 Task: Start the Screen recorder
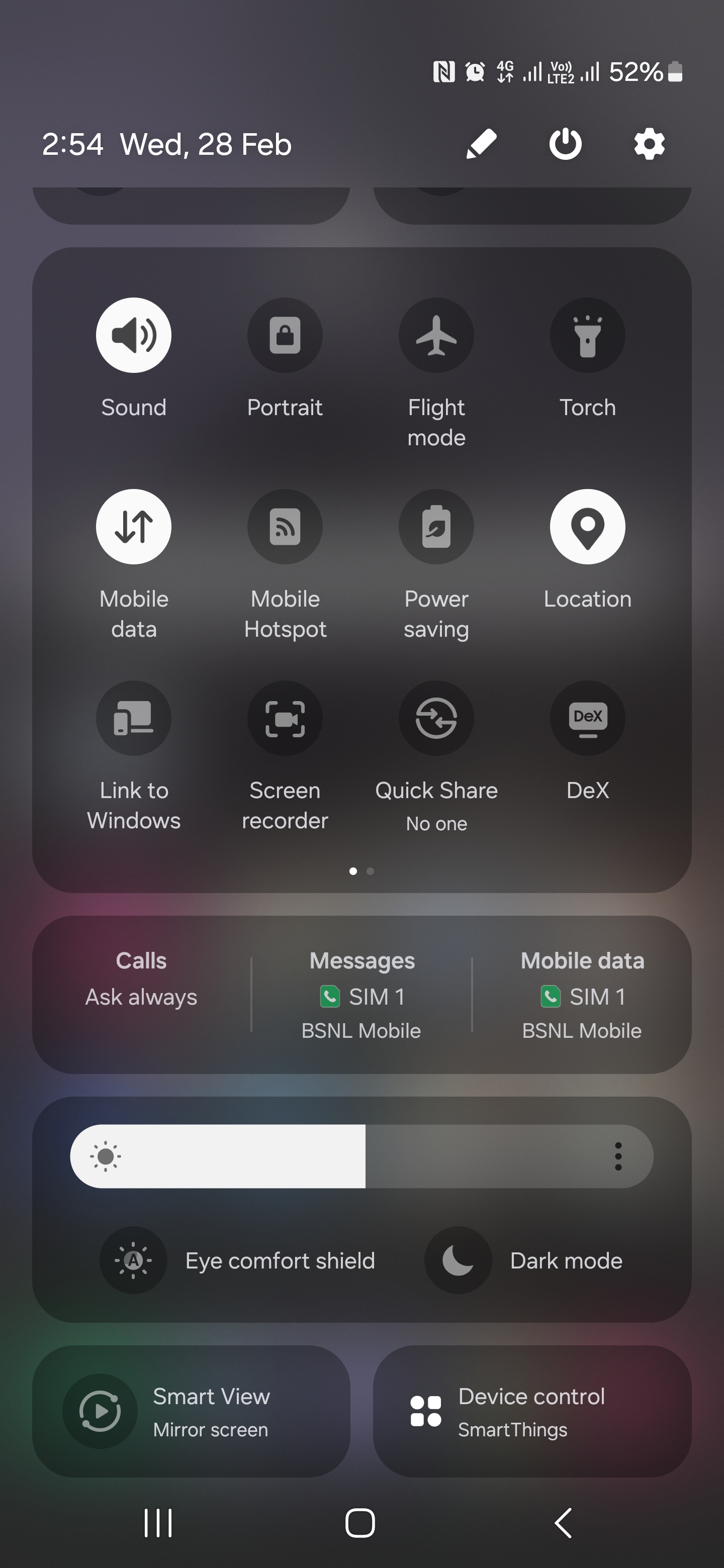click(285, 718)
